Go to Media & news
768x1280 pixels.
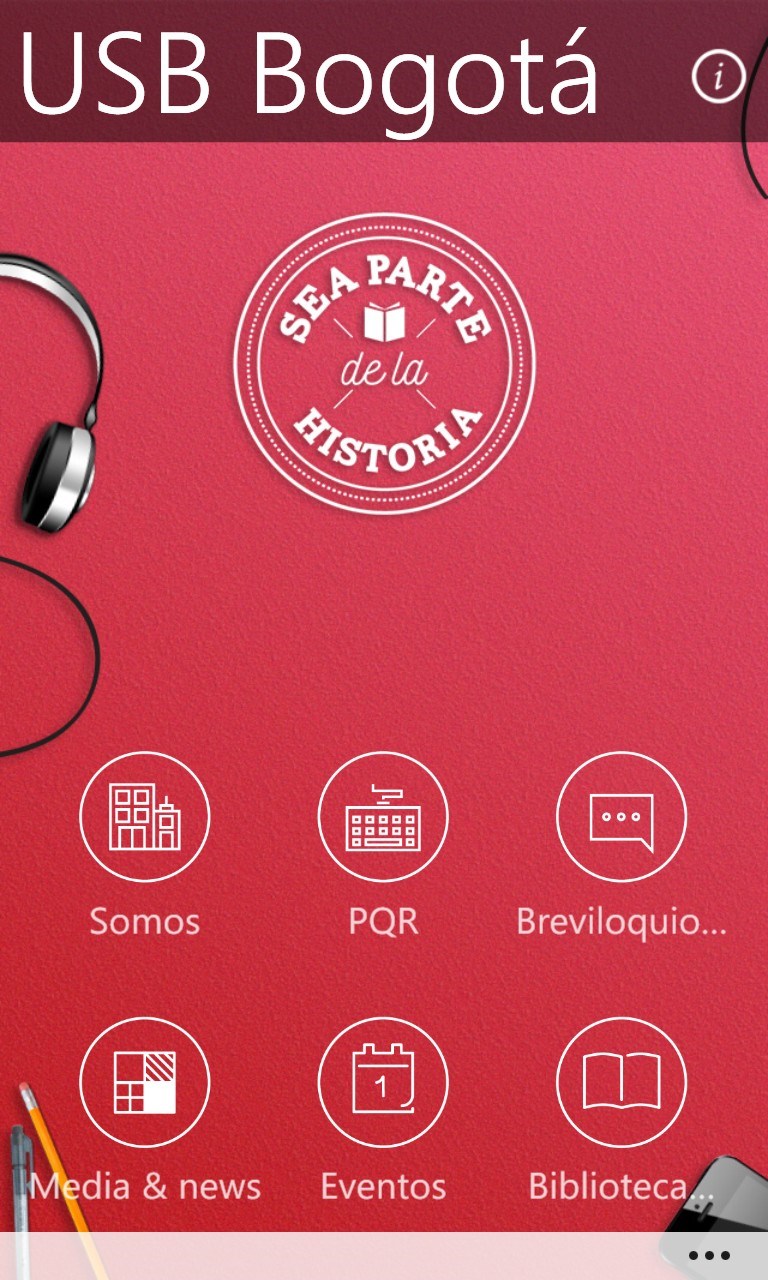pos(144,1082)
